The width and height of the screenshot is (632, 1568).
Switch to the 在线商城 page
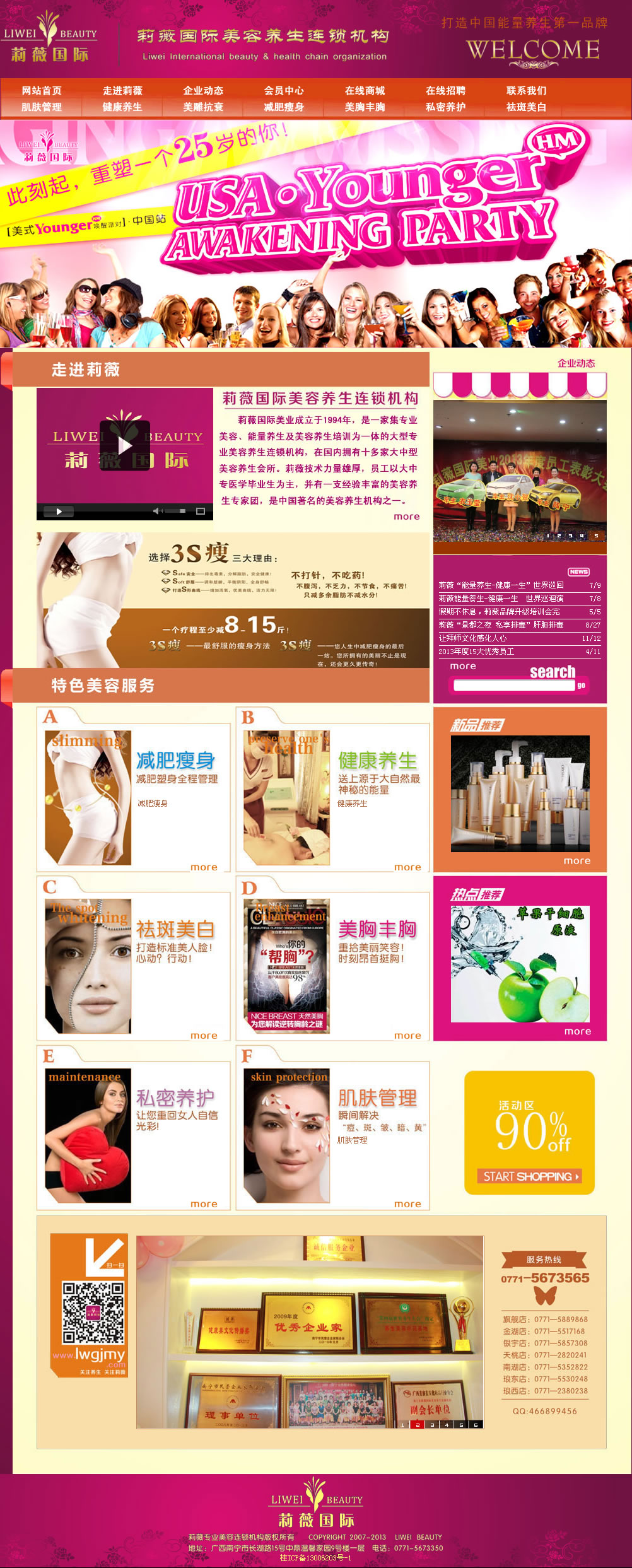pos(365,91)
